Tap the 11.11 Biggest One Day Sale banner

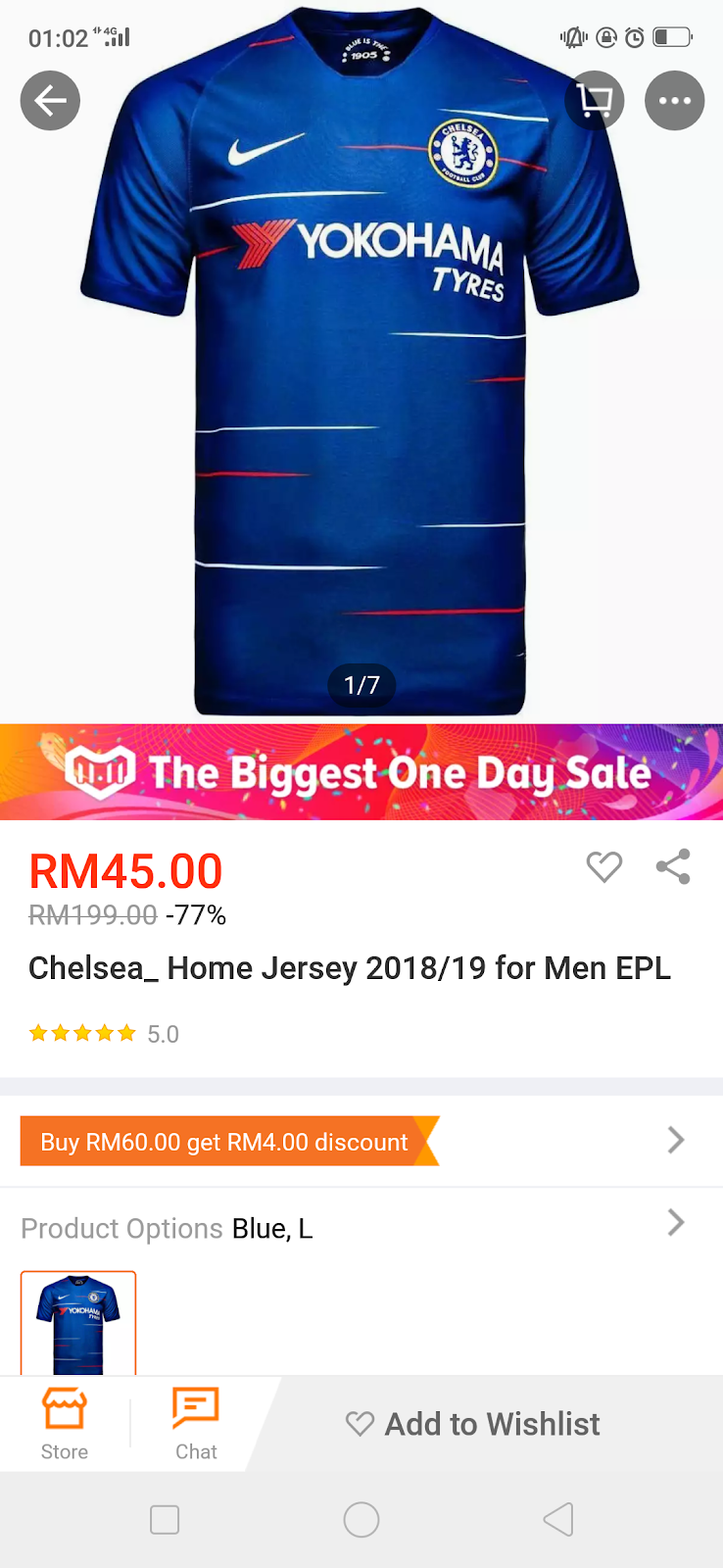361,772
